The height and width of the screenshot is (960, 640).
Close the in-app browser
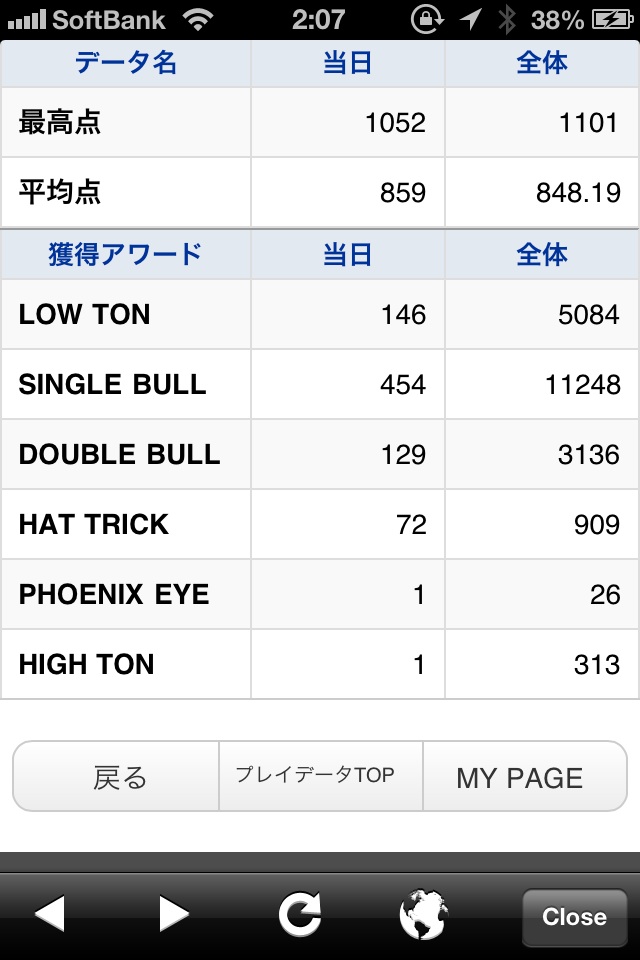pos(573,916)
